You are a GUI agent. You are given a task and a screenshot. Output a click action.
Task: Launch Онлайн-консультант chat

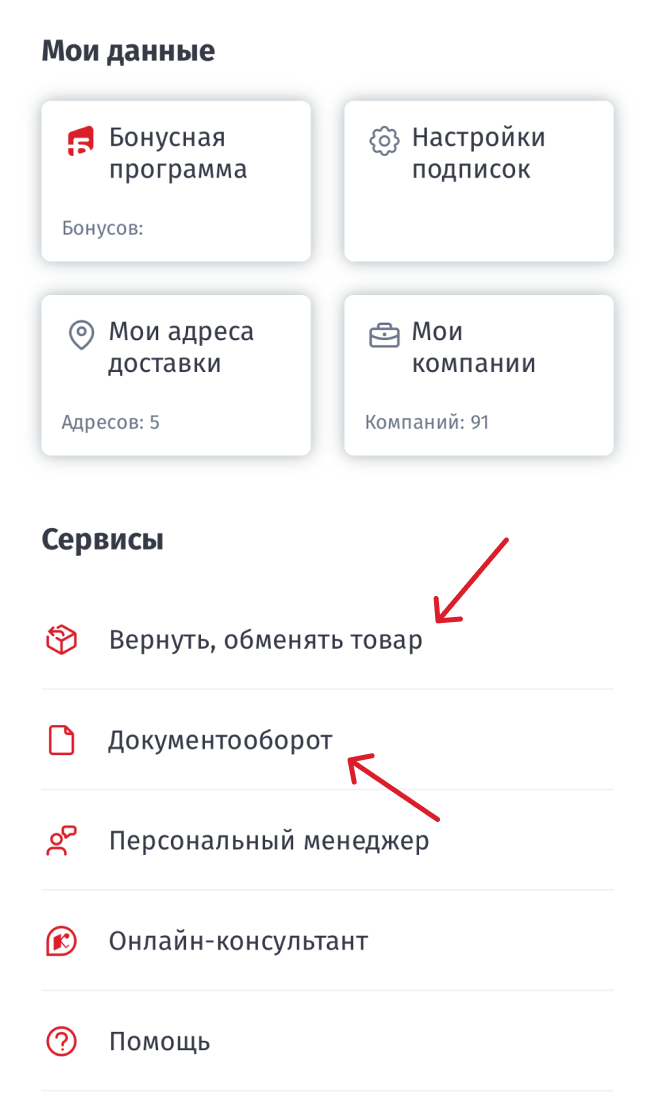click(238, 941)
